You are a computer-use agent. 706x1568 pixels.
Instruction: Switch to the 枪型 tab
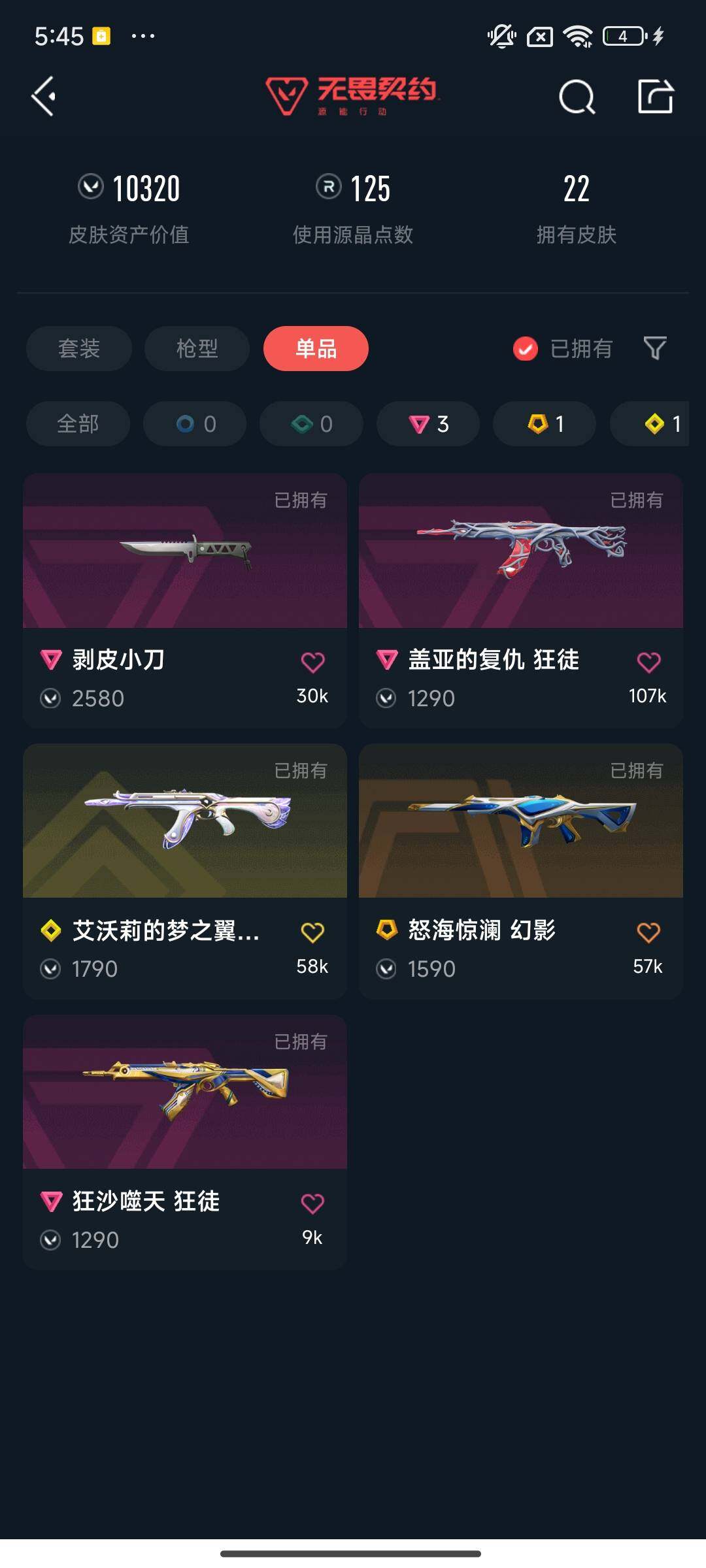point(196,349)
